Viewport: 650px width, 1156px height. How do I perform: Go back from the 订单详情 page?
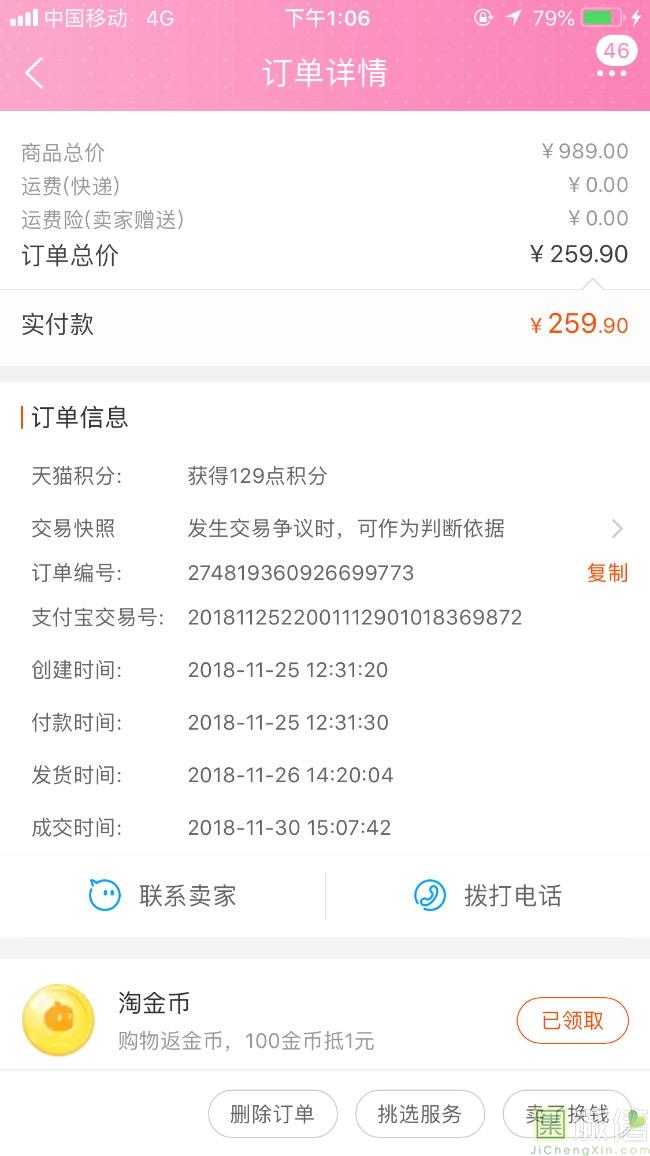(34, 73)
